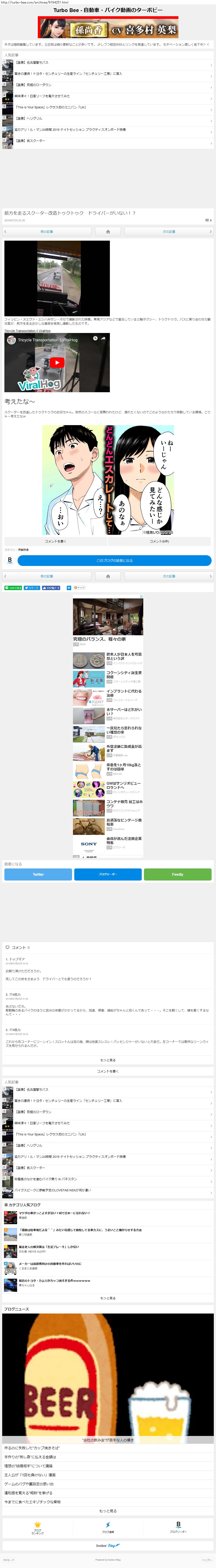Follow the blog on Twitter

(x=38, y=874)
